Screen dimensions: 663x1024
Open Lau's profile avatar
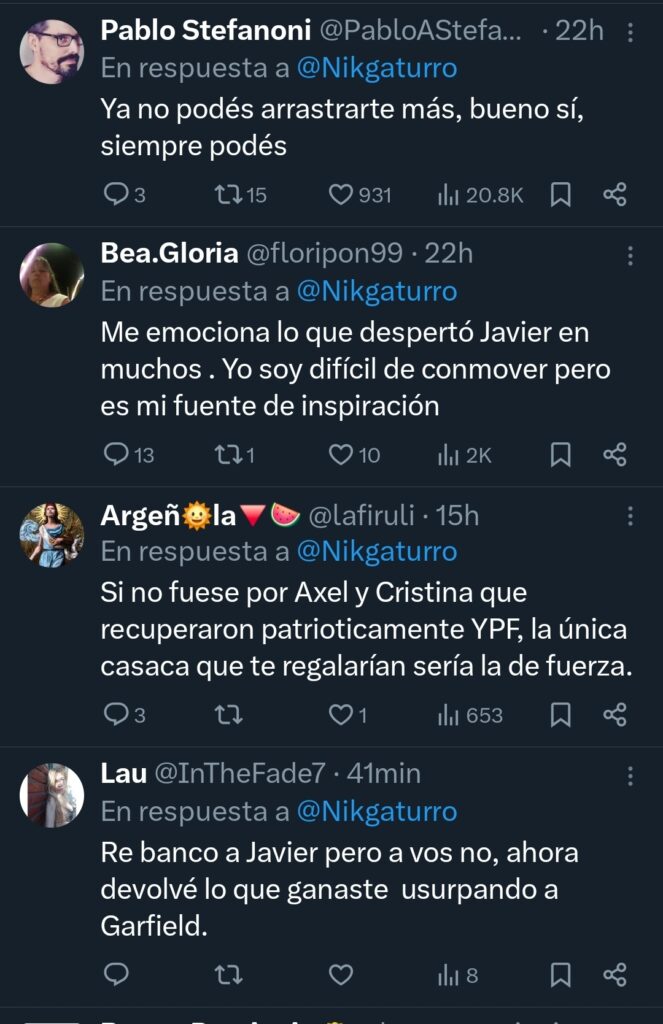pos(52,795)
